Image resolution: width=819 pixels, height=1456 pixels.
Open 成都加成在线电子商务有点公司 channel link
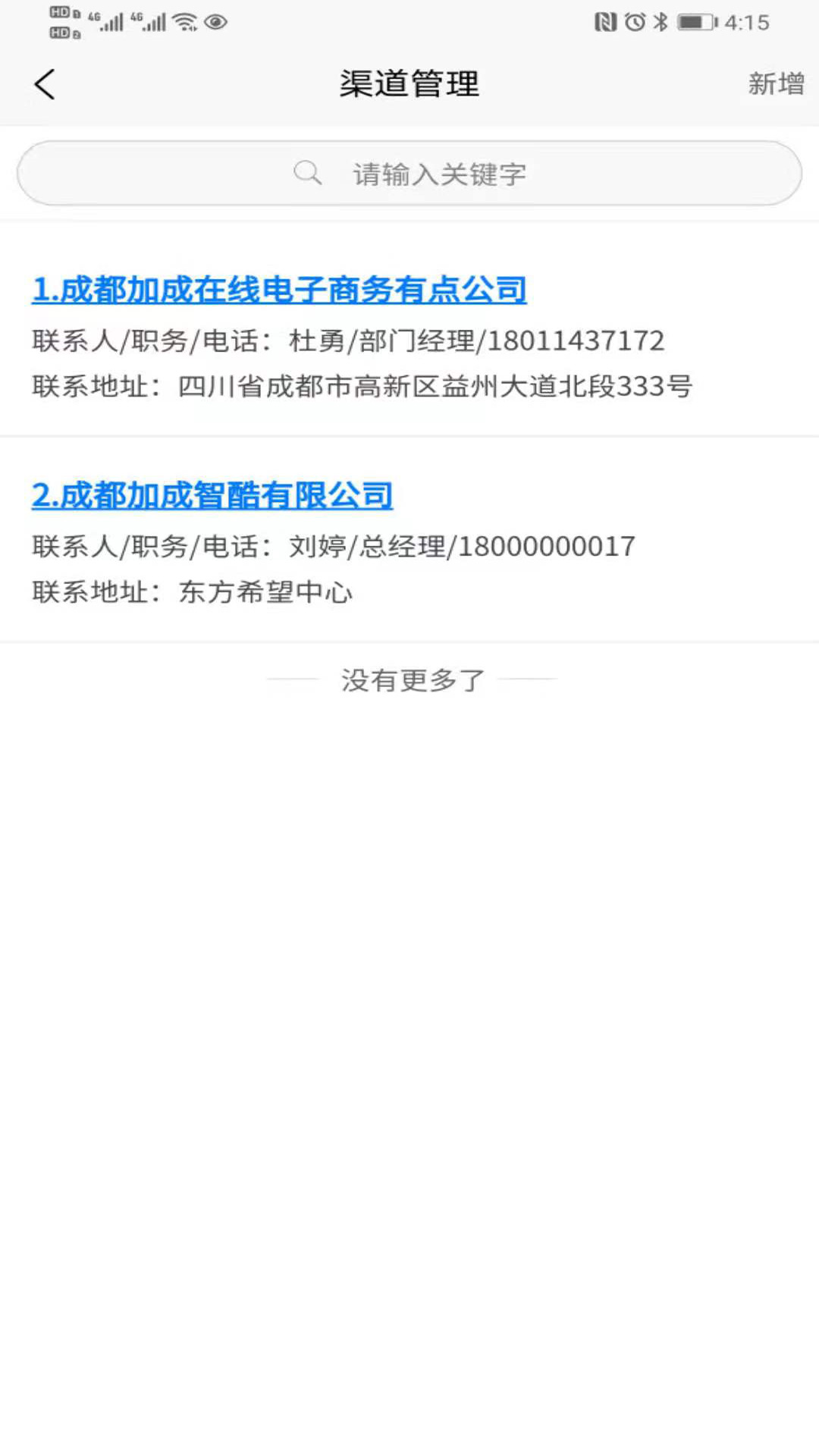coord(279,290)
